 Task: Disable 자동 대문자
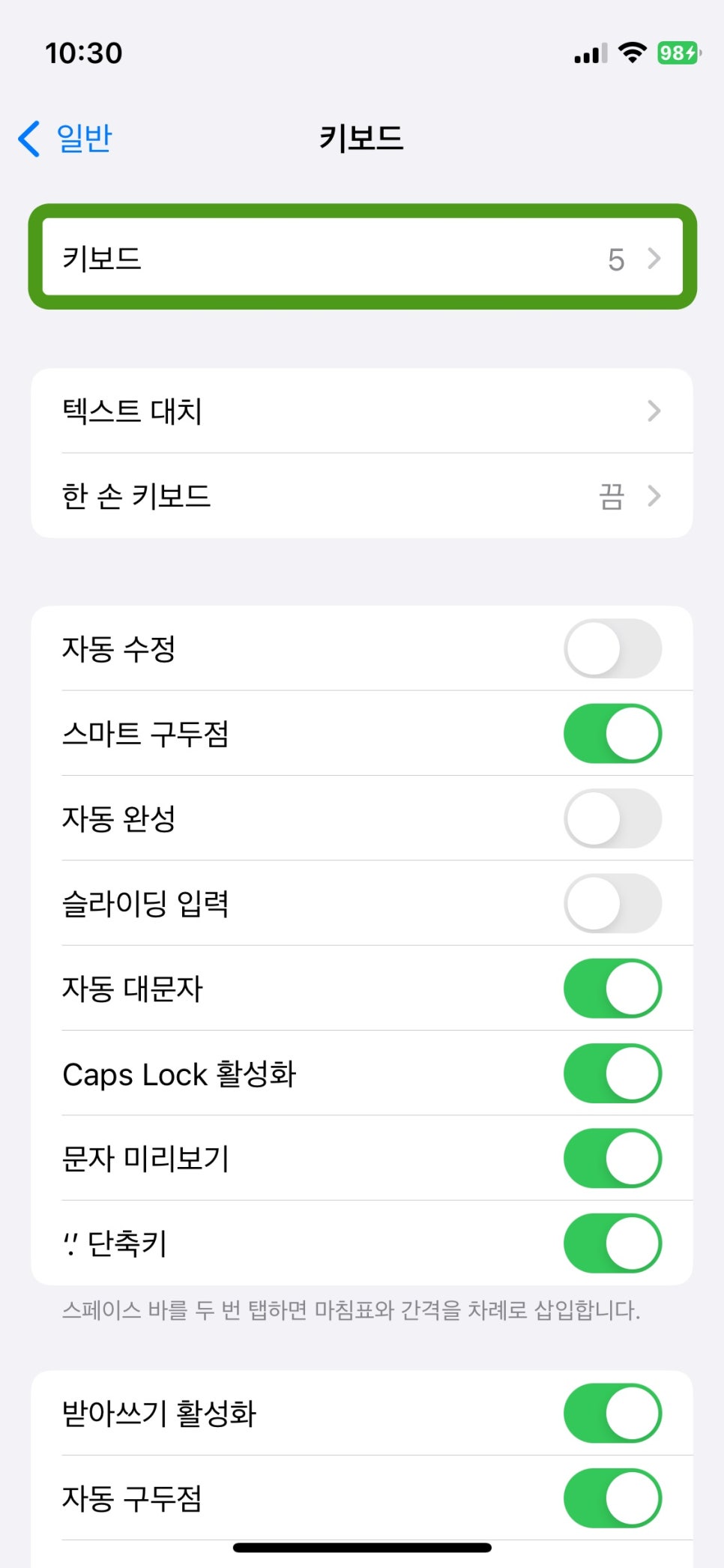[x=612, y=989]
